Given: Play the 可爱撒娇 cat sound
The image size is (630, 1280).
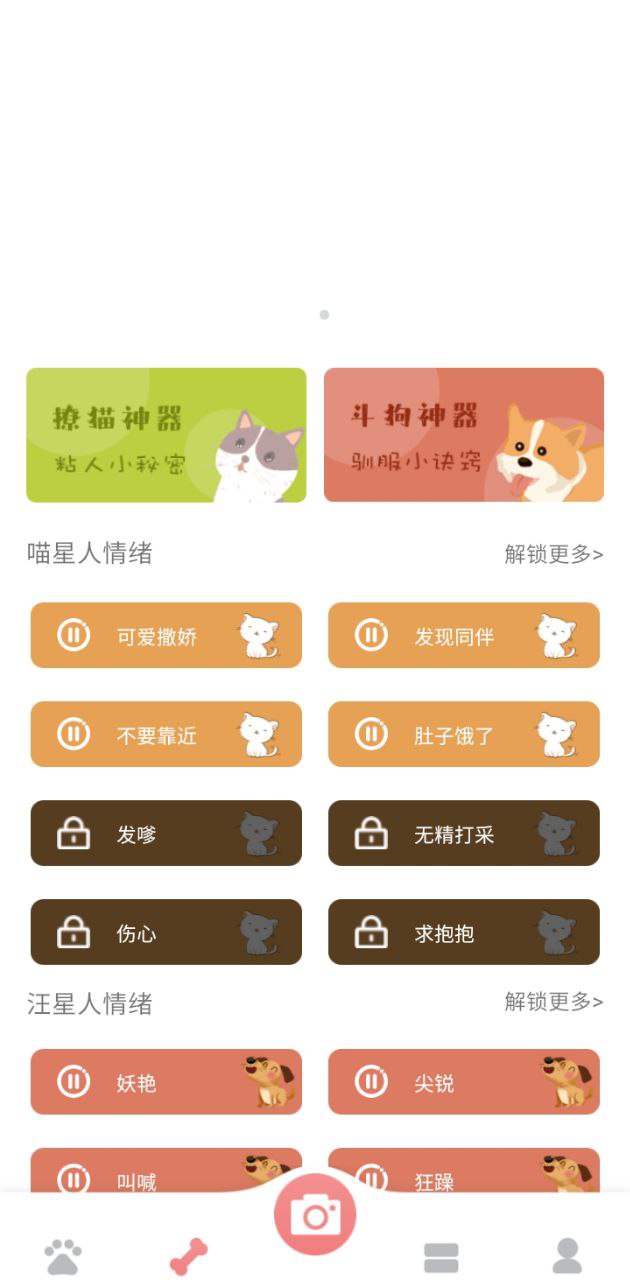Looking at the screenshot, I should click(x=166, y=635).
